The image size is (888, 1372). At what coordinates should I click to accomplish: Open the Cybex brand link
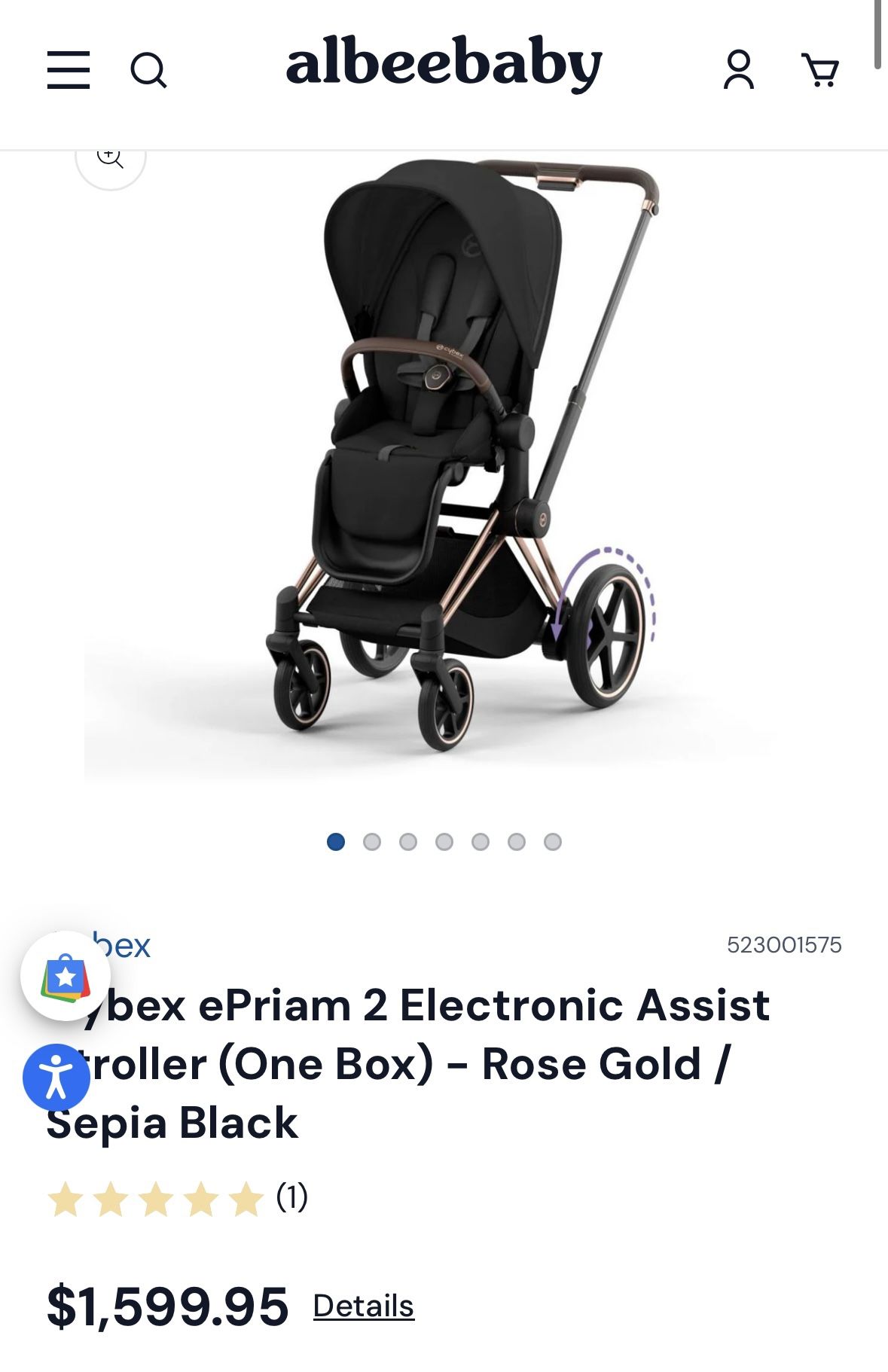click(124, 946)
